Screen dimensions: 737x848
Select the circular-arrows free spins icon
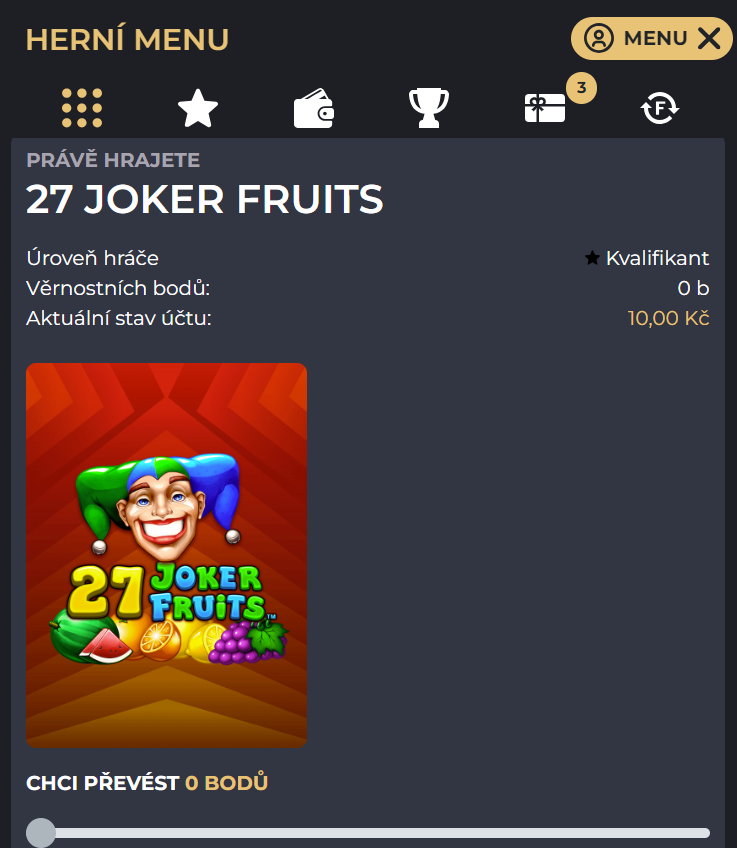coord(660,107)
